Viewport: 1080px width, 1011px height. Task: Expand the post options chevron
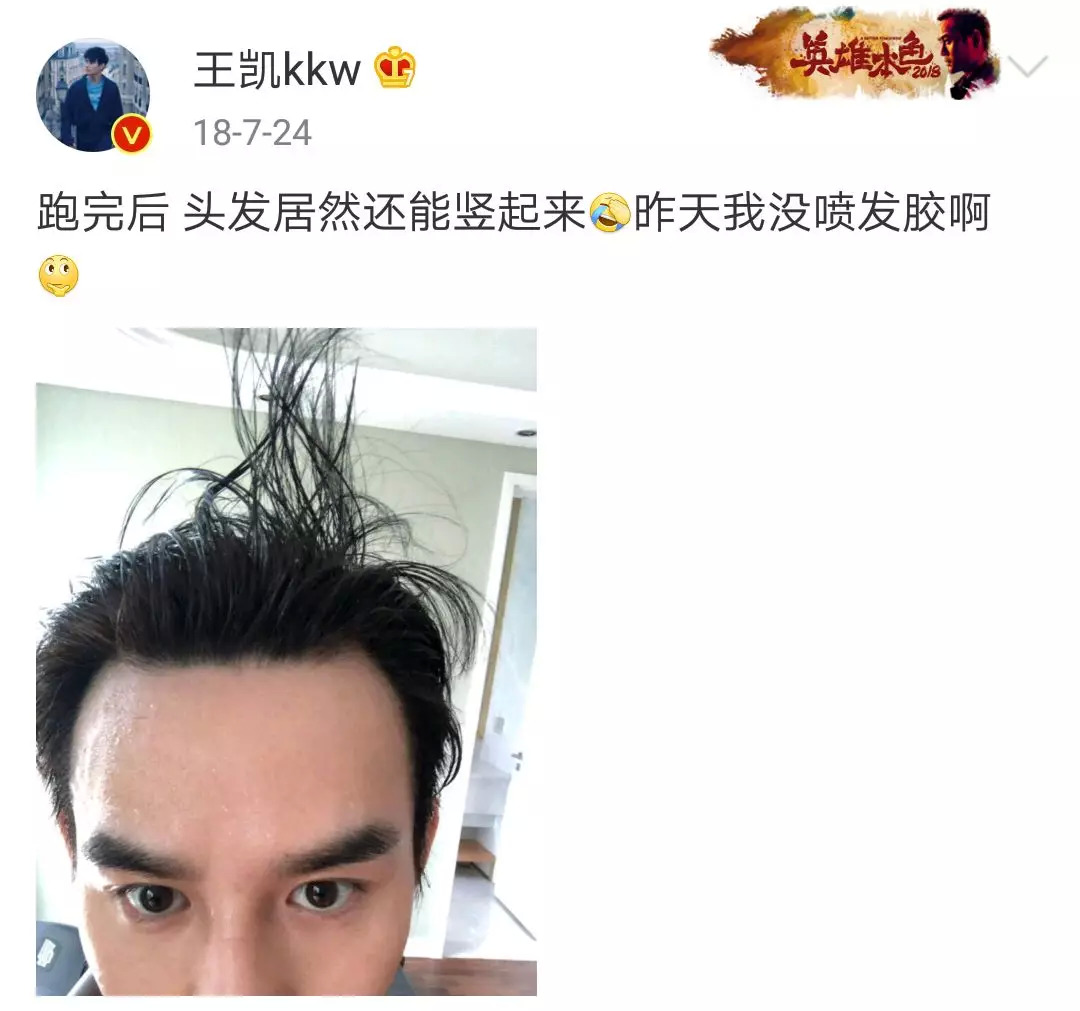1028,68
